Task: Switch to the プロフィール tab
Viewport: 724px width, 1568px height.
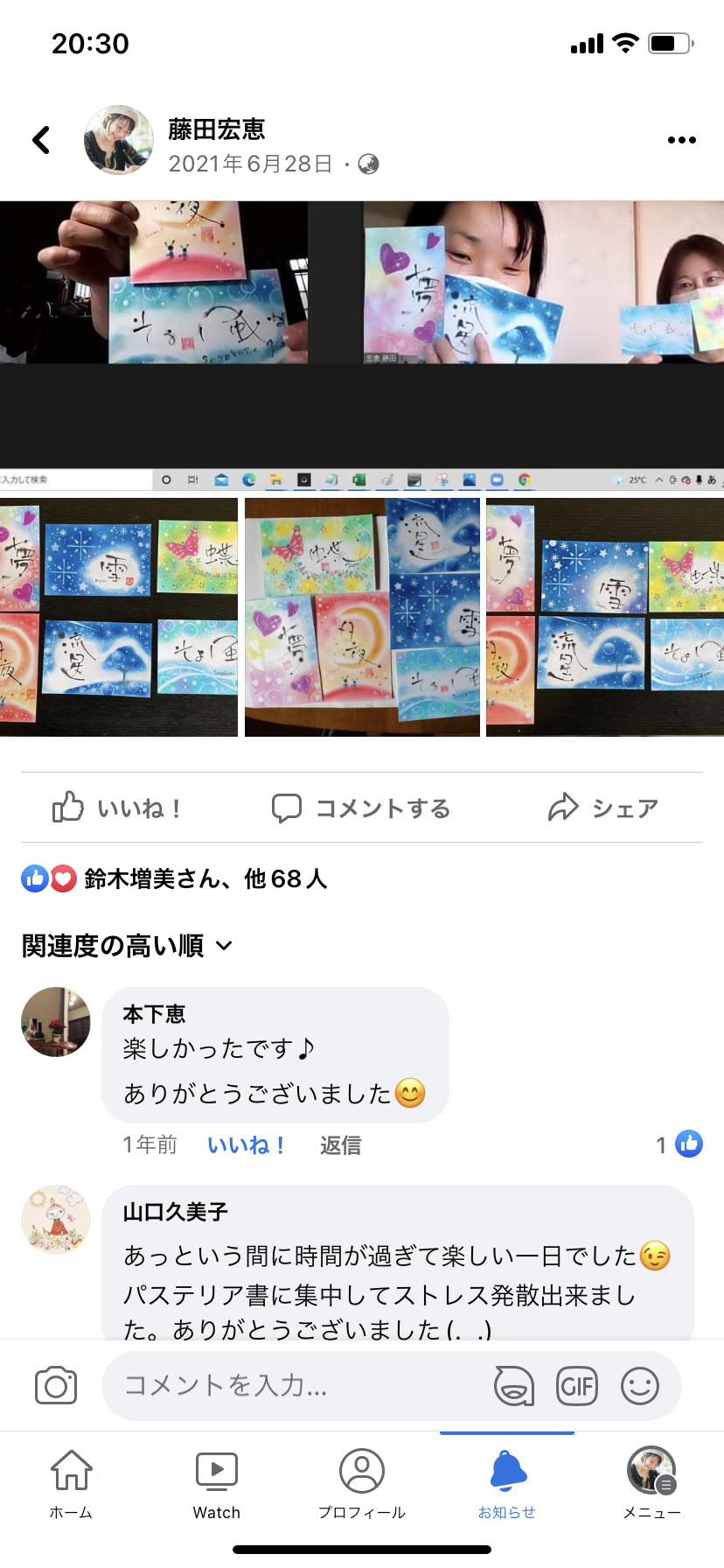Action: (362, 1484)
